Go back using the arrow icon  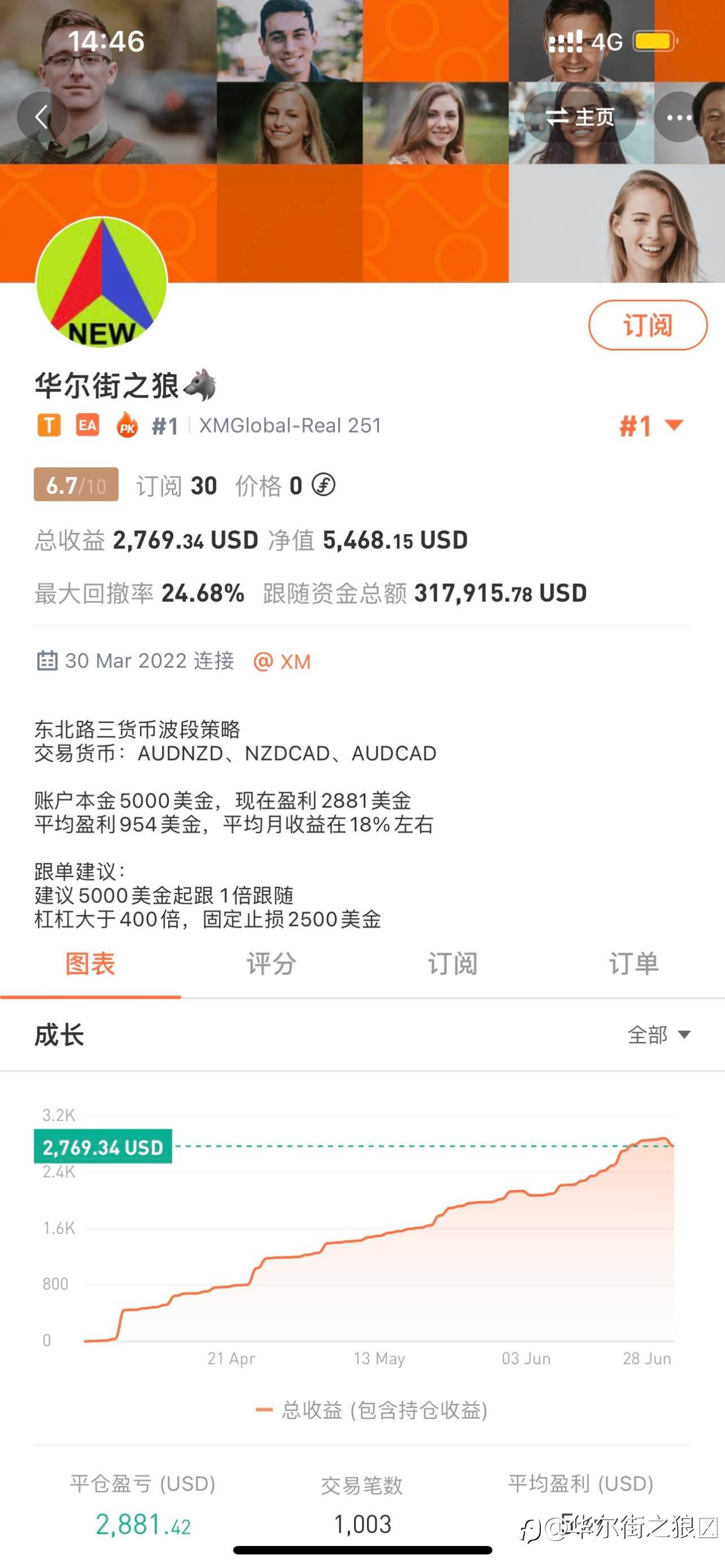(x=42, y=117)
